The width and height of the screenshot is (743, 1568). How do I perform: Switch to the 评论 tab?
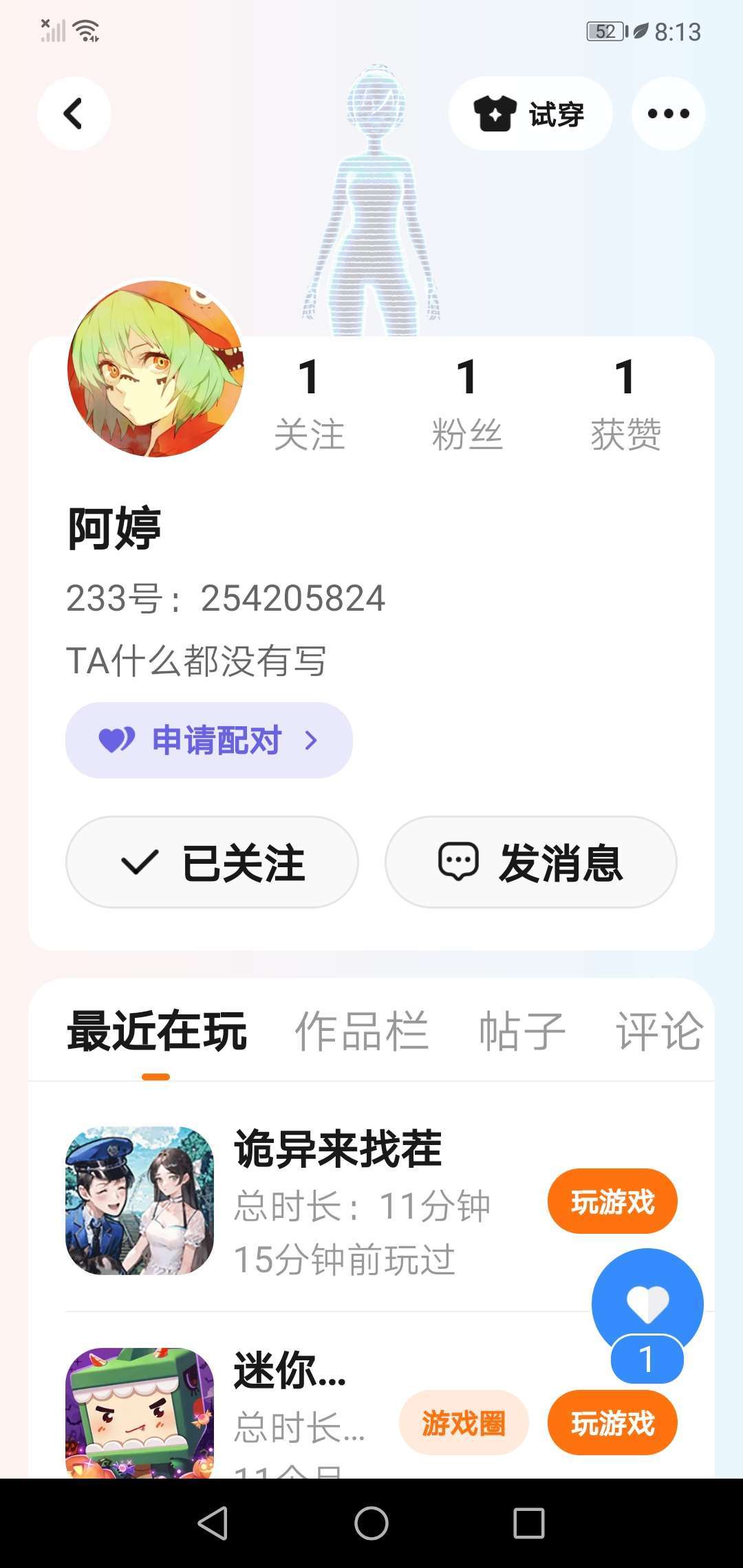[x=659, y=1032]
